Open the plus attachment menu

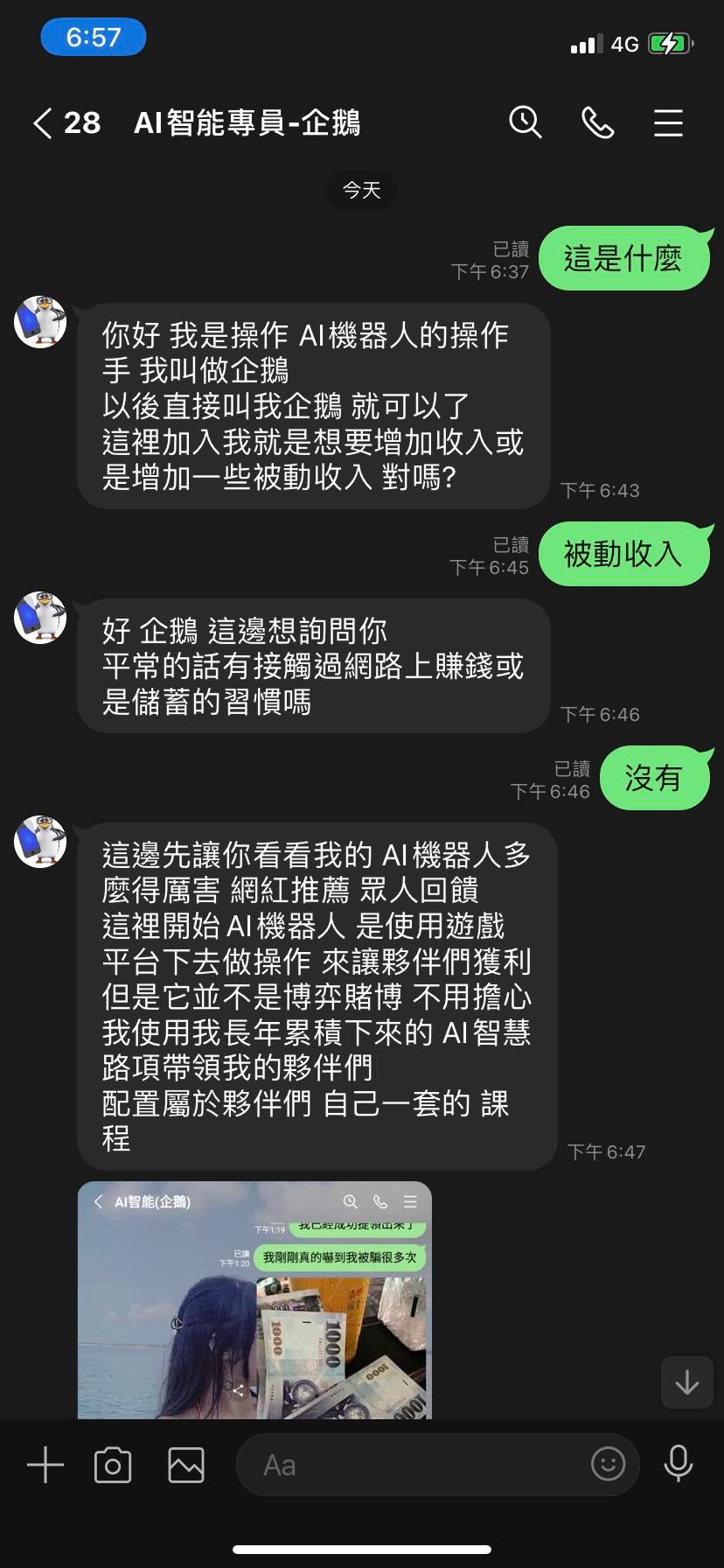click(x=45, y=1465)
